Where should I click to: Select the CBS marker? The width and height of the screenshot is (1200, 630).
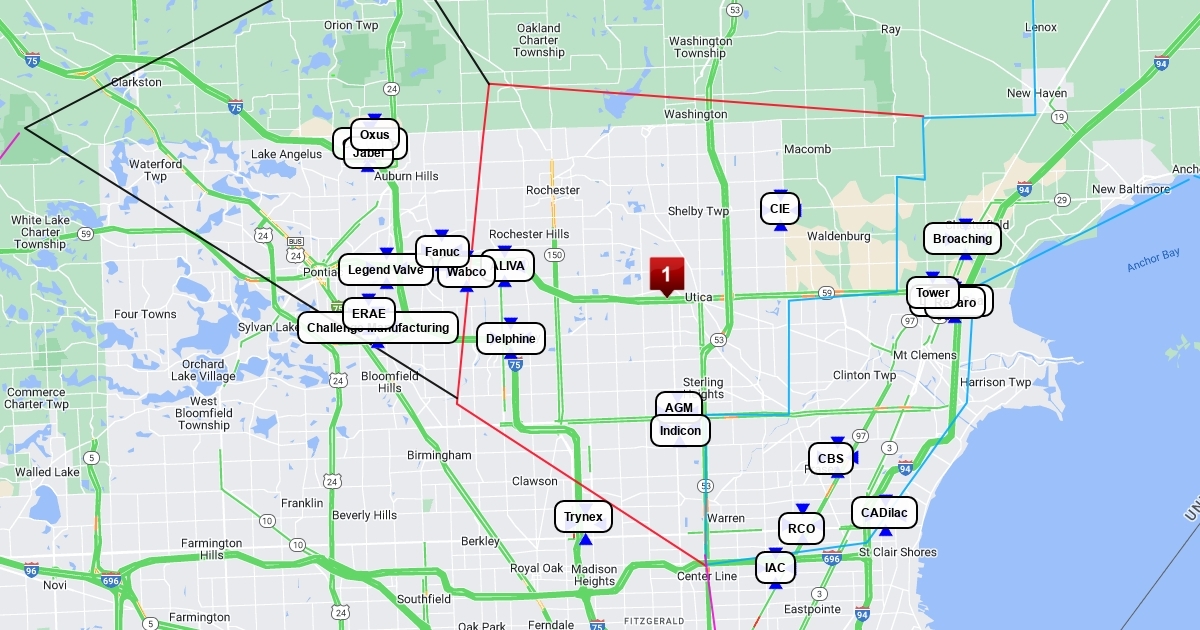click(831, 459)
